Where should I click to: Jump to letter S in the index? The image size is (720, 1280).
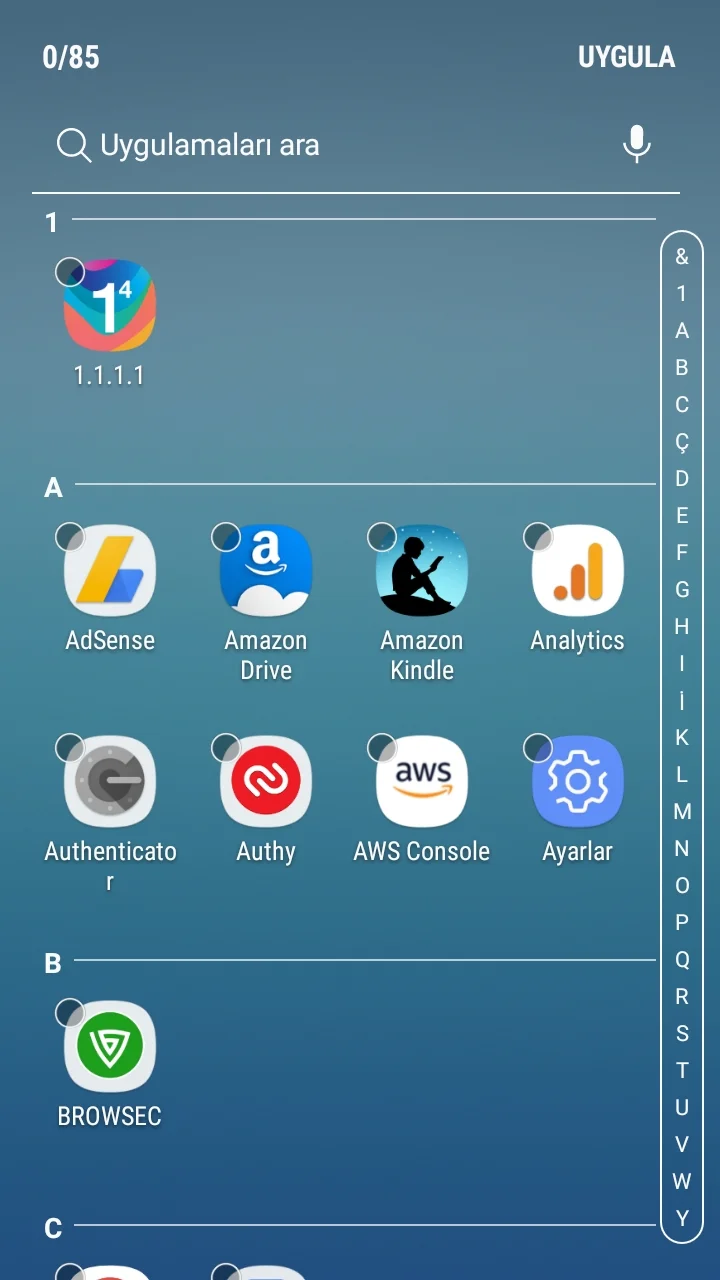(x=682, y=1033)
